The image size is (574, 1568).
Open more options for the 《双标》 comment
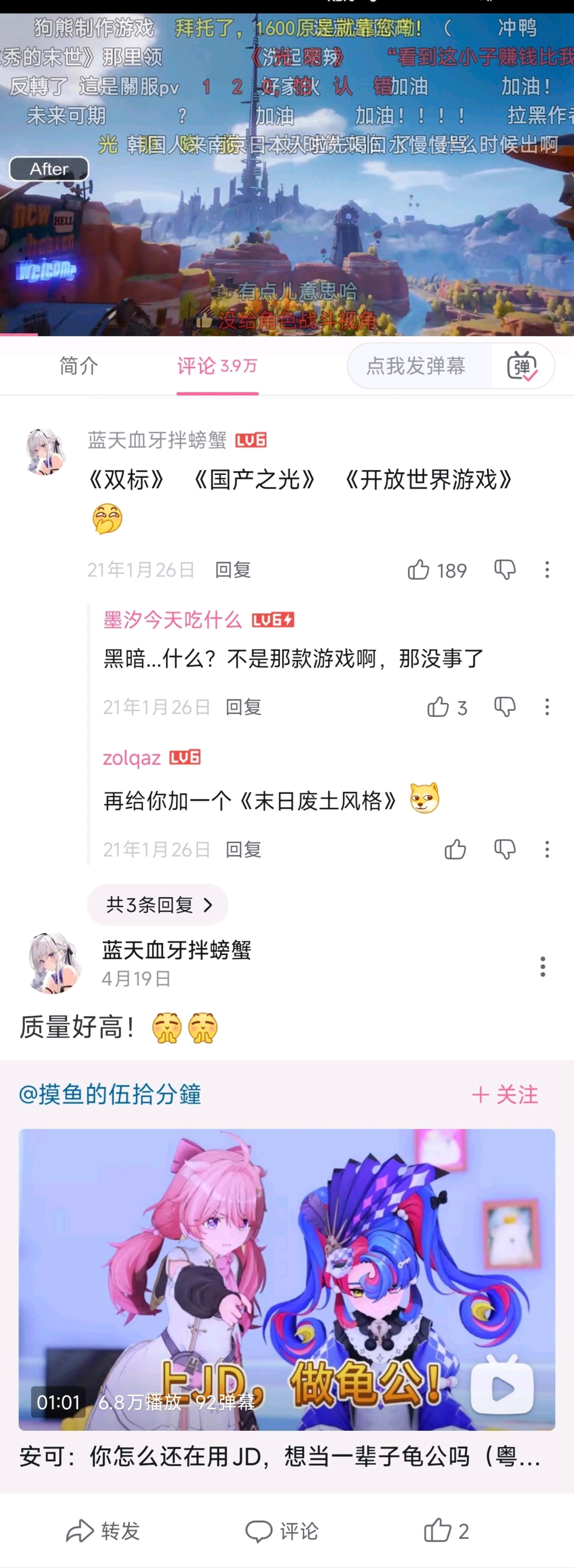point(546,570)
